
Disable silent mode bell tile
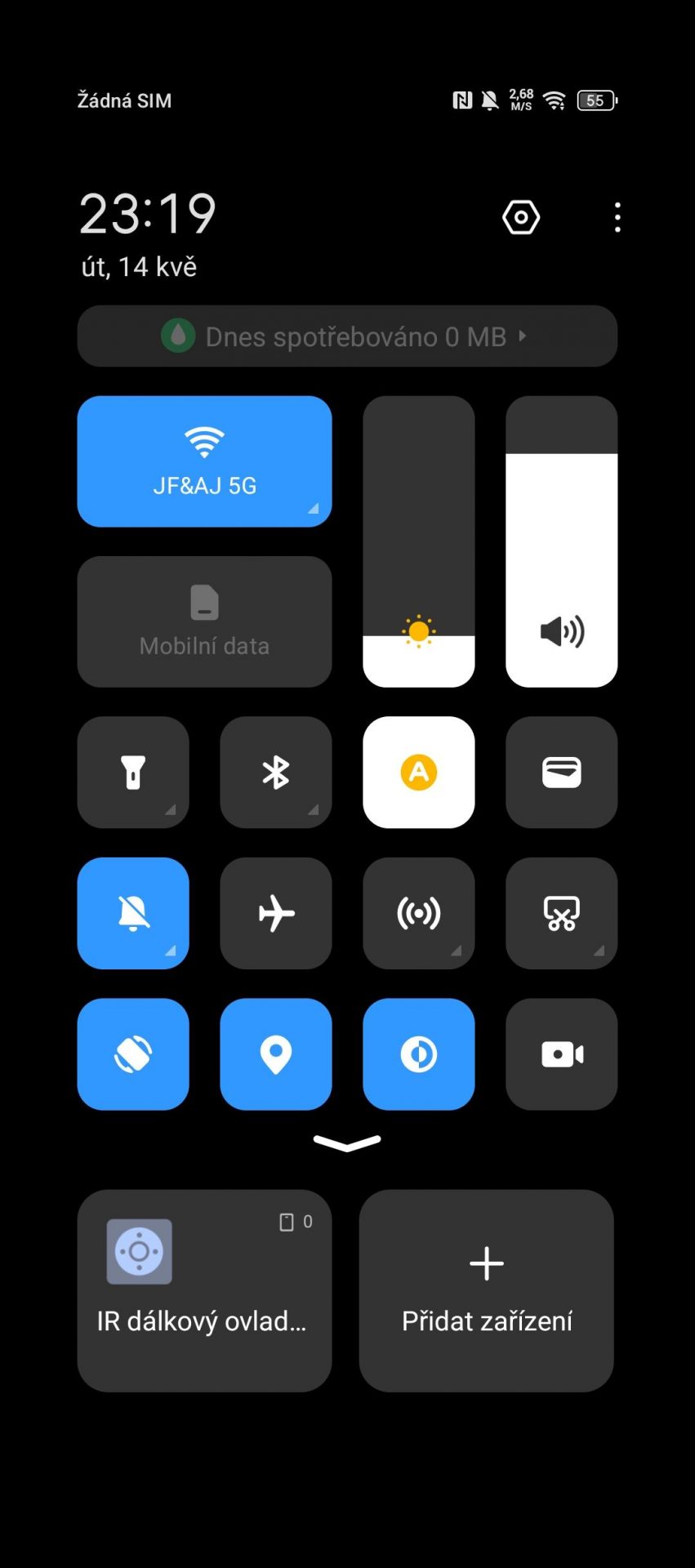[133, 913]
